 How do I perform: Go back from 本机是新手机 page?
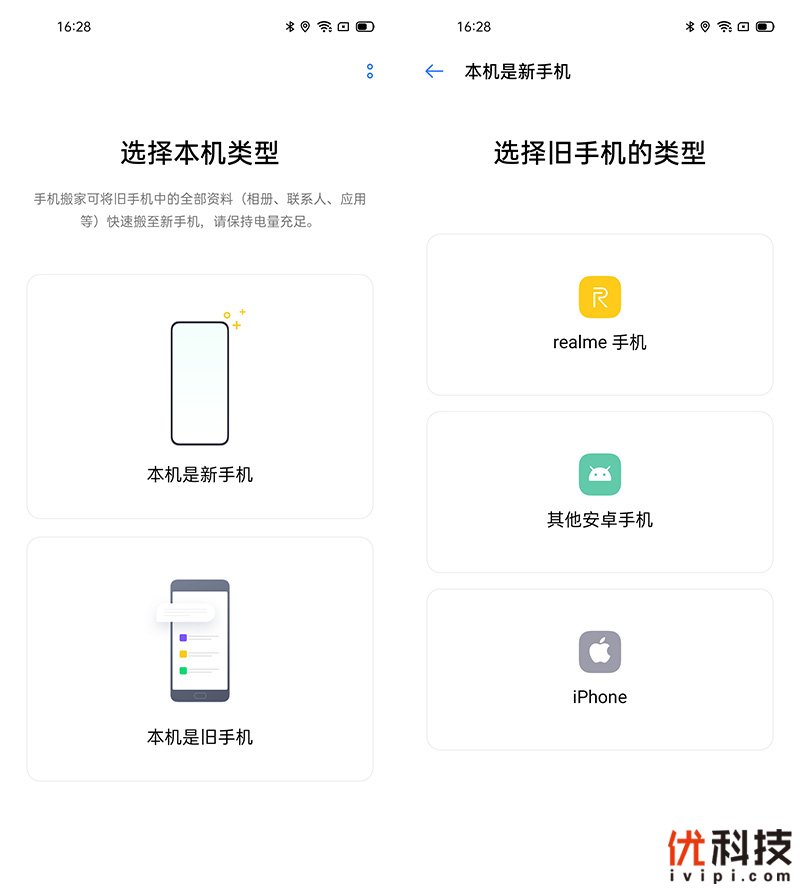pyautogui.click(x=434, y=72)
